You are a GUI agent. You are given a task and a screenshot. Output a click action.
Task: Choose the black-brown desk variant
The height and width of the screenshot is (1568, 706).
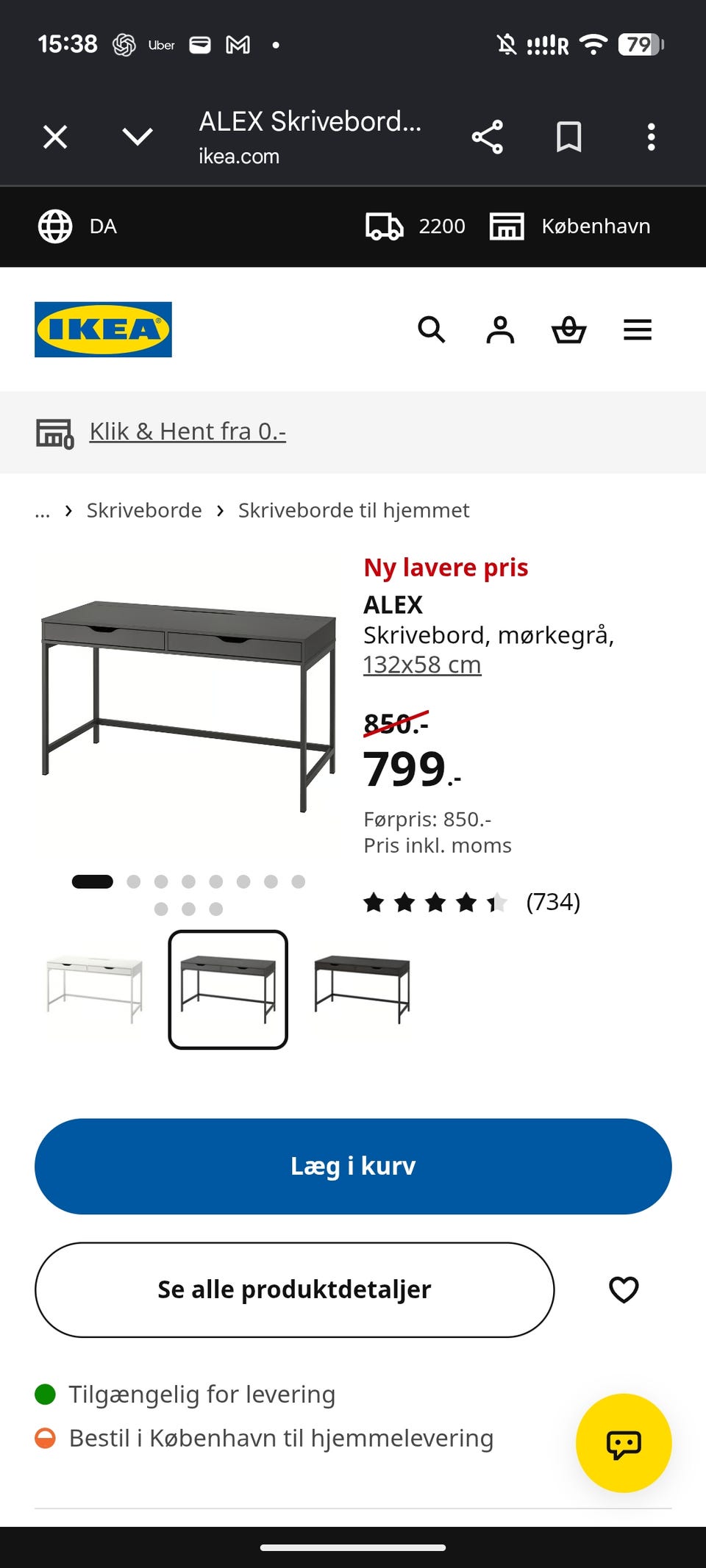(362, 989)
